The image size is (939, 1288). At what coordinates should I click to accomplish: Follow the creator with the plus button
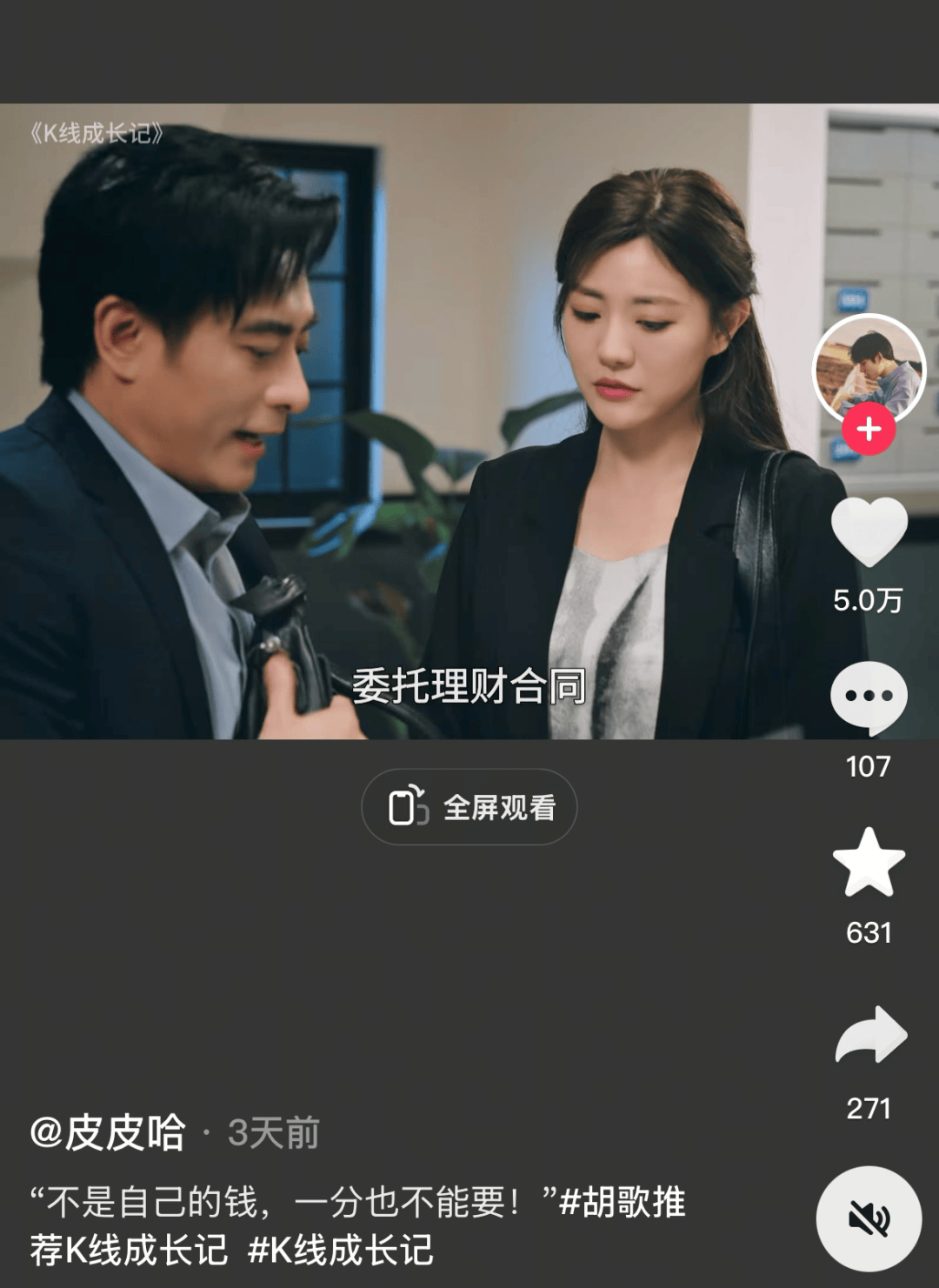click(x=869, y=429)
